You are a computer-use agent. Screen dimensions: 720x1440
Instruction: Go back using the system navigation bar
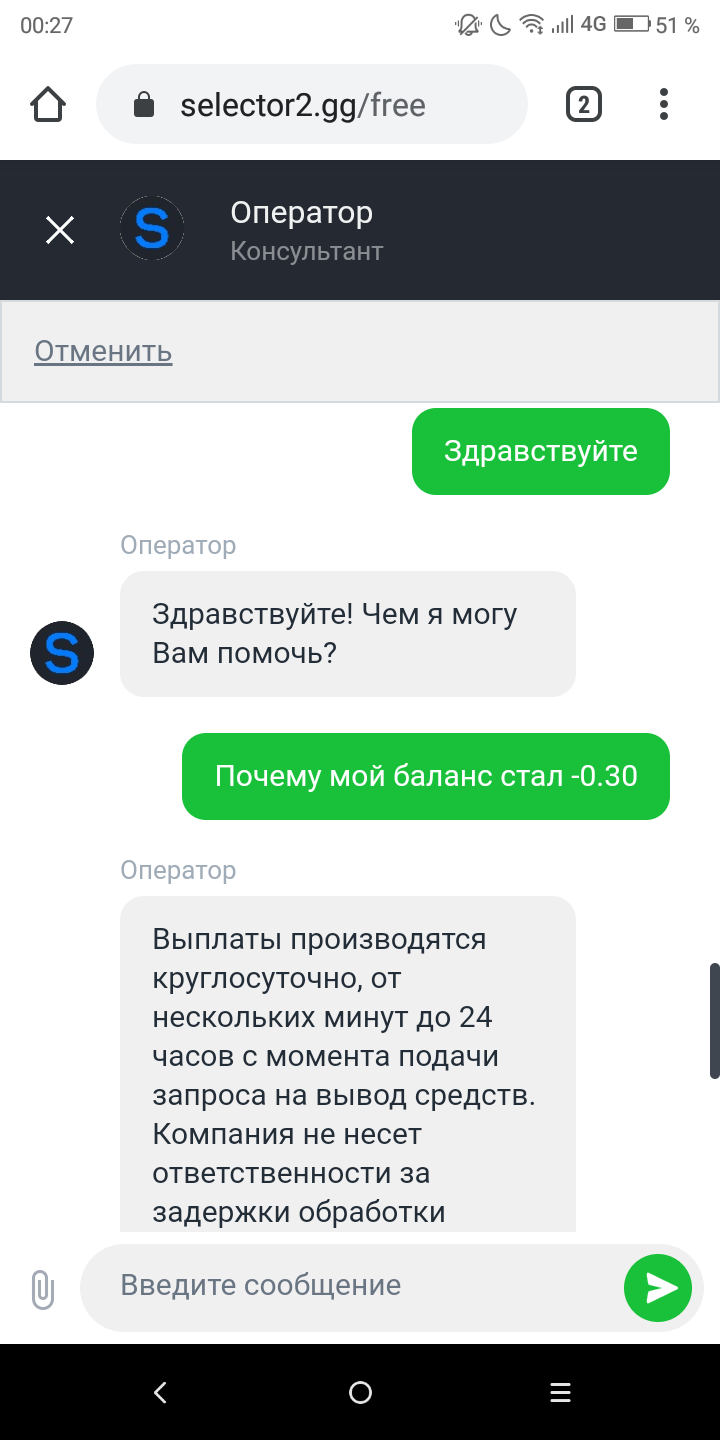(x=160, y=1392)
